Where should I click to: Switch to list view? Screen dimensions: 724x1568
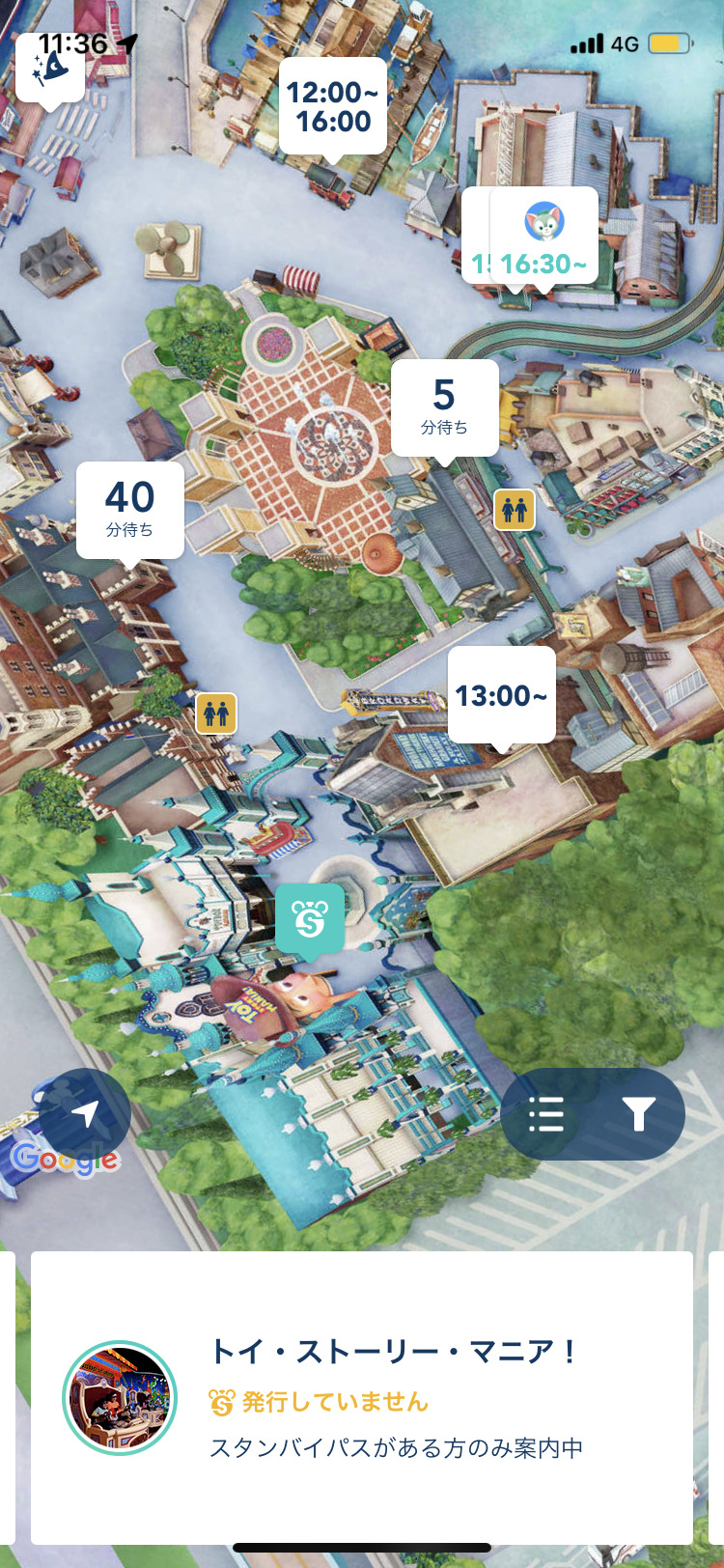[x=546, y=1114]
